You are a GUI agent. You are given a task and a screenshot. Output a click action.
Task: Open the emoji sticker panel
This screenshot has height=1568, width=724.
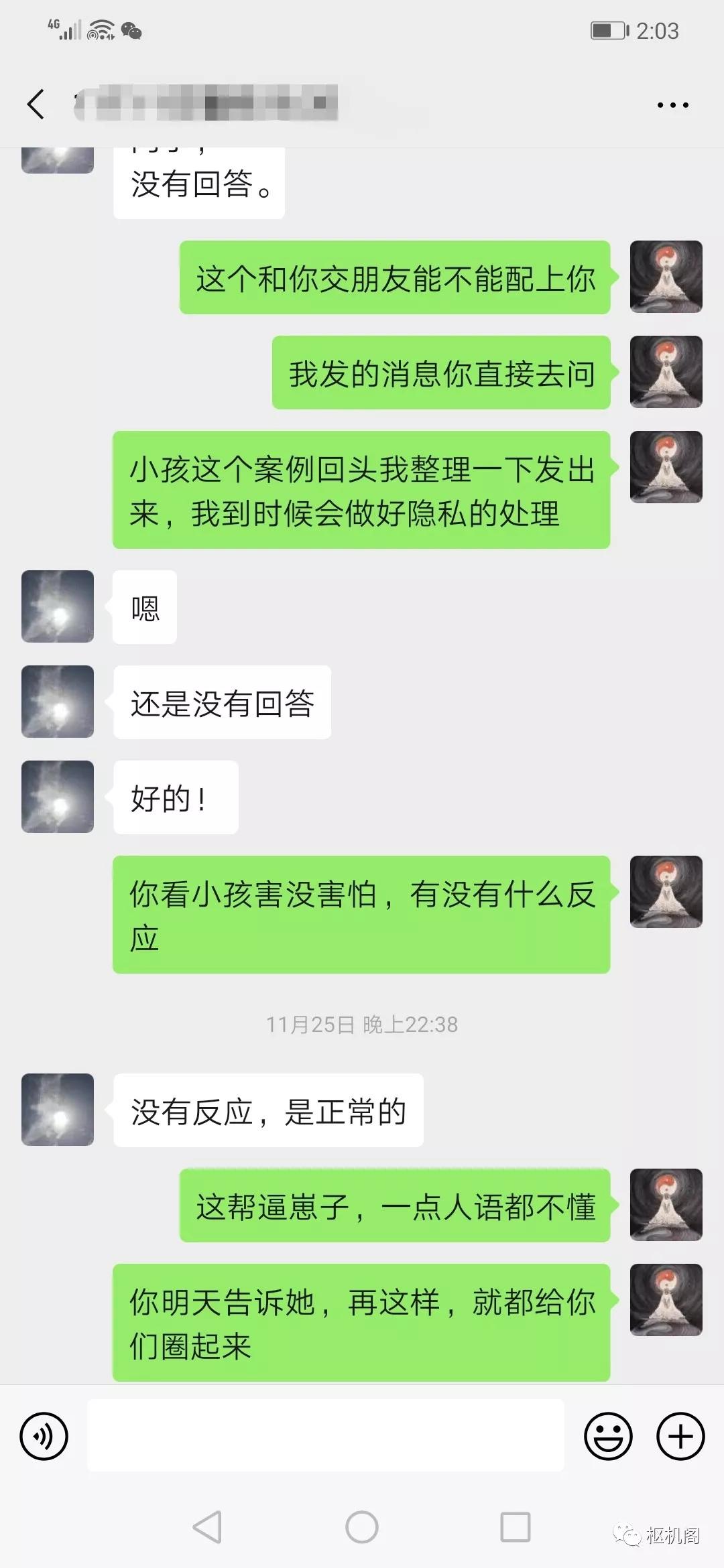point(608,1436)
